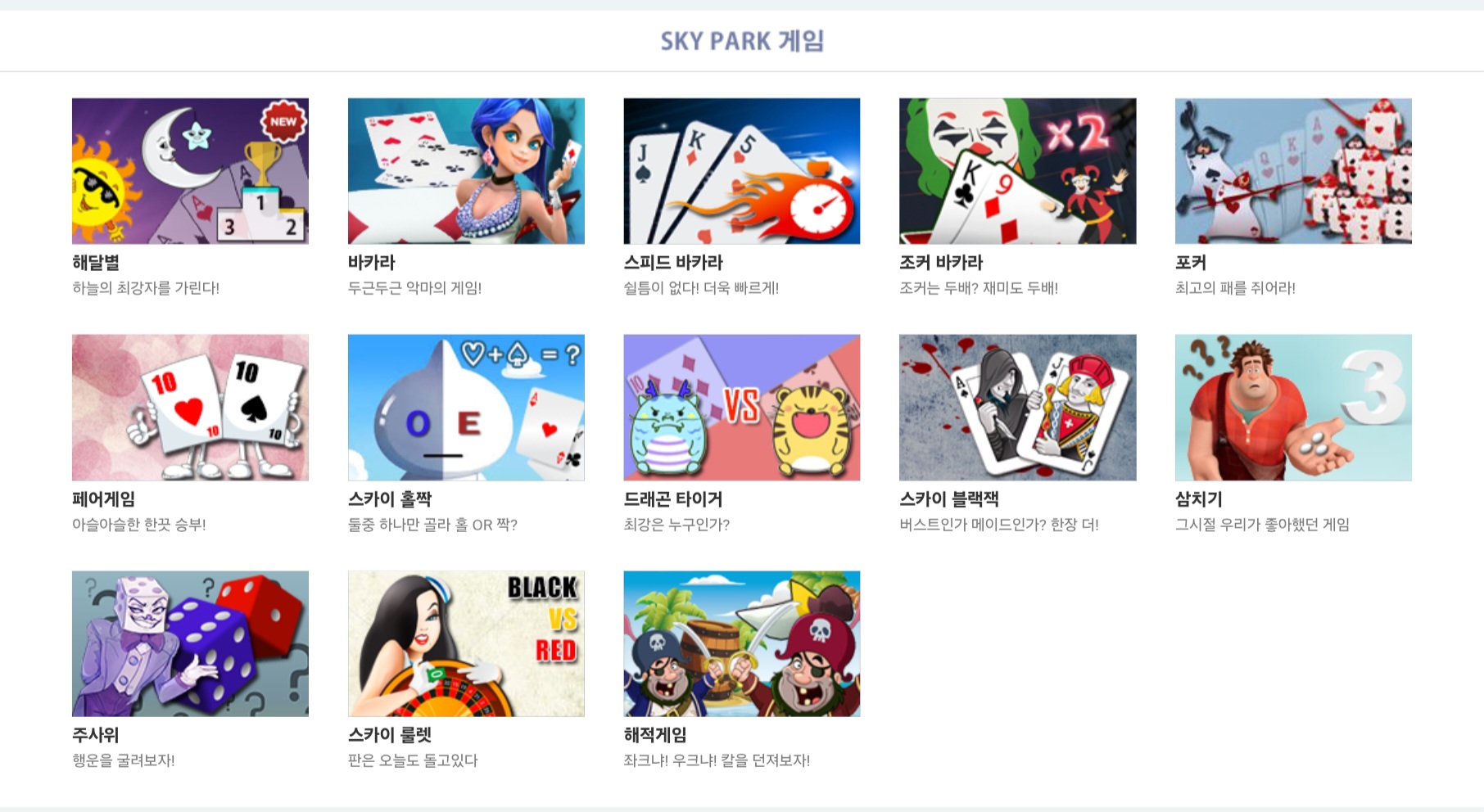Start the 포커 game
The height and width of the screenshot is (812, 1484).
(x=1292, y=171)
